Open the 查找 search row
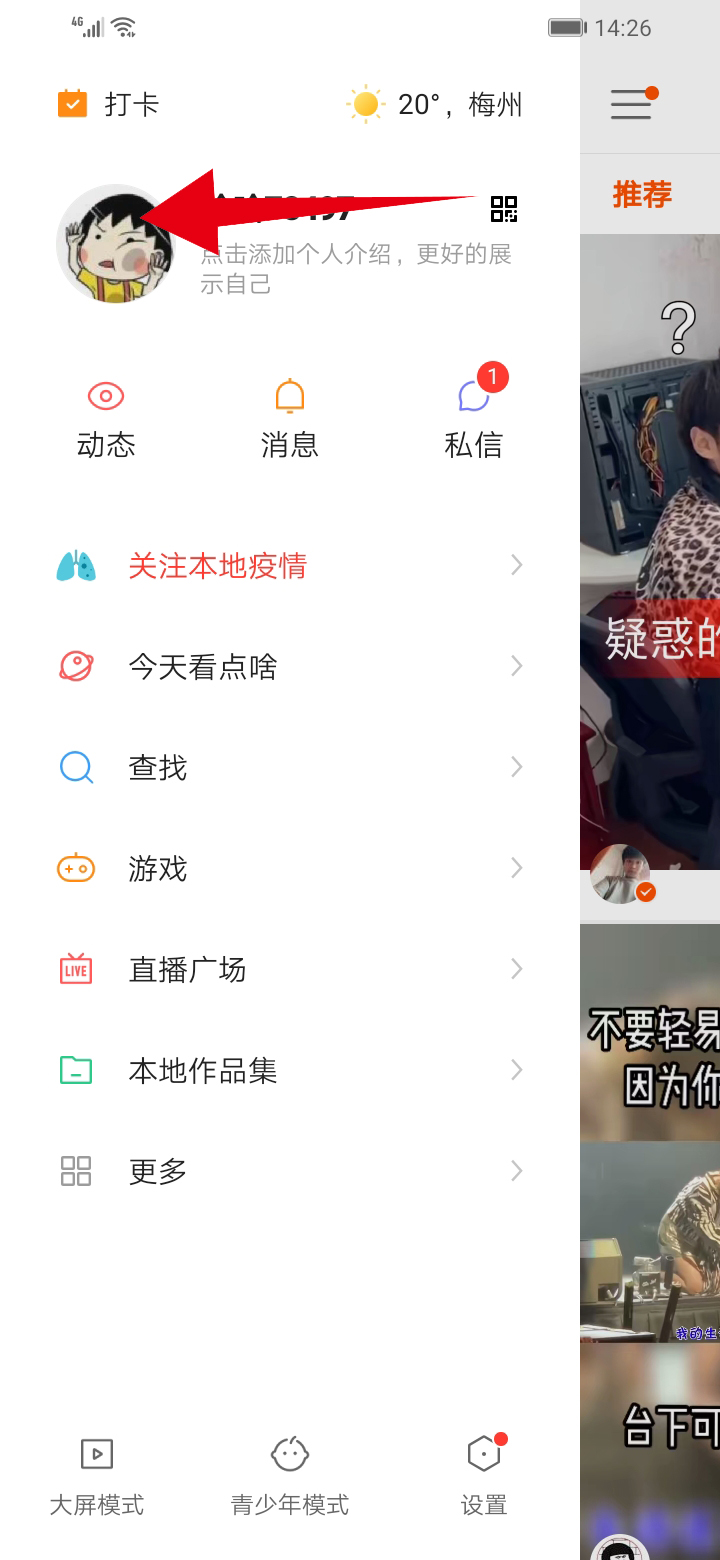 290,768
